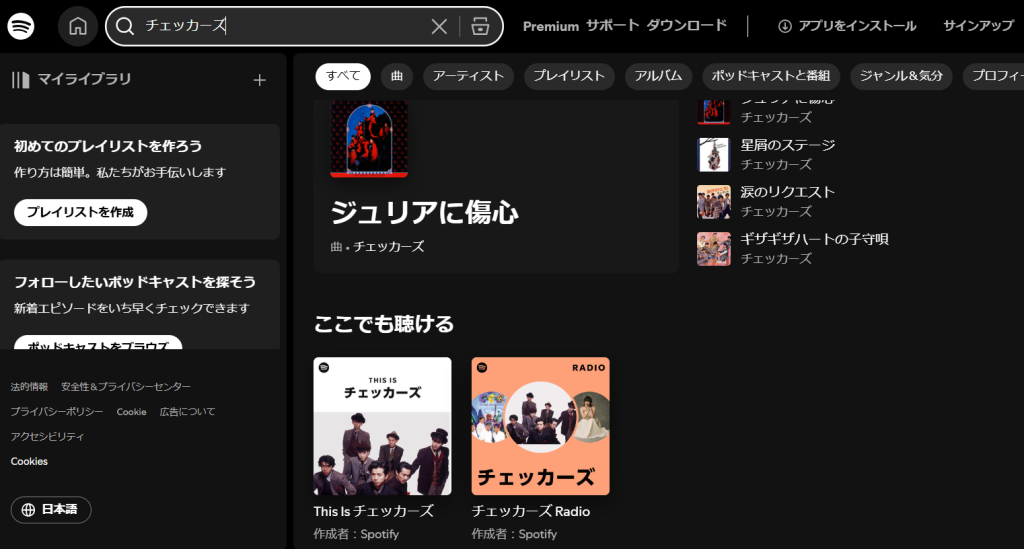
Task: Open the browse icon in search bar
Action: [x=480, y=27]
